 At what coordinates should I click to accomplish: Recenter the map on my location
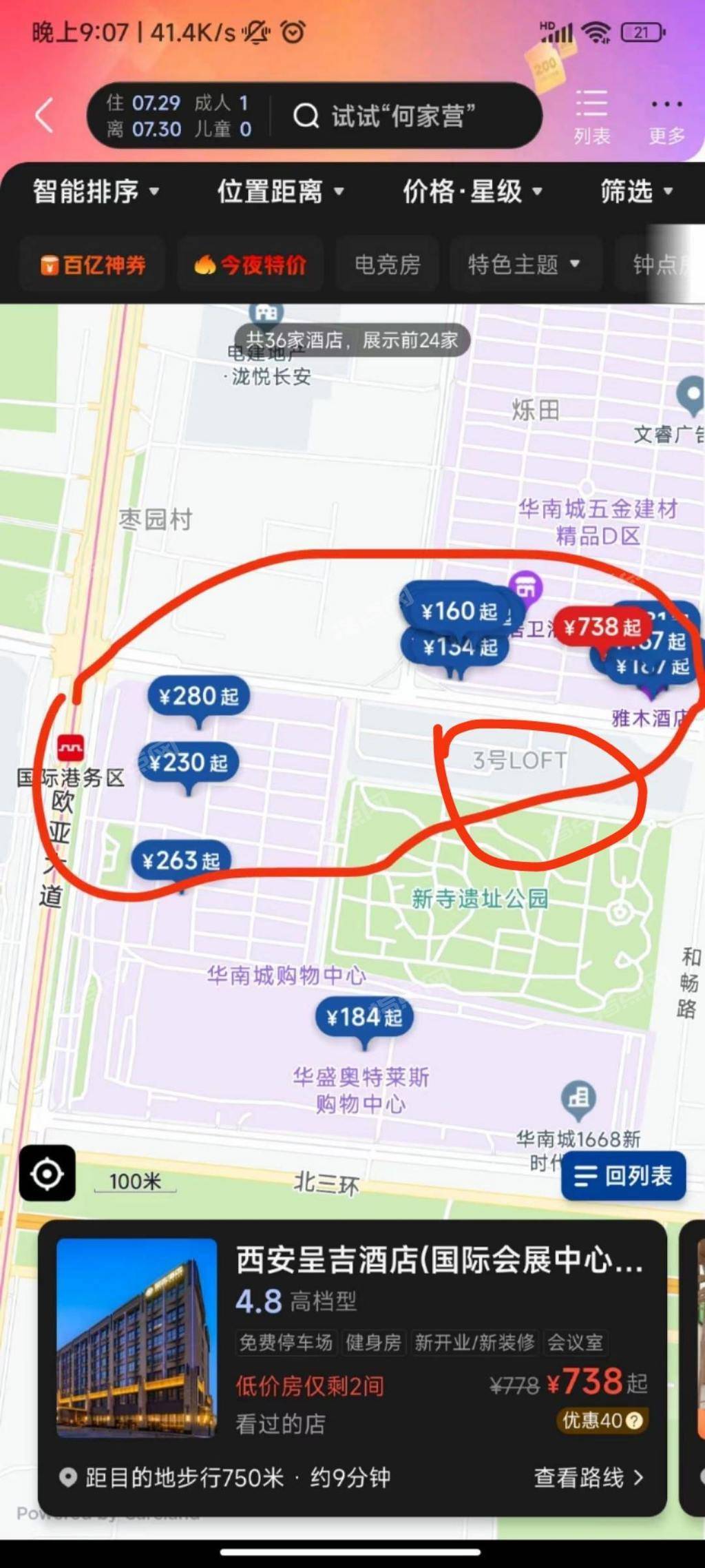pos(47,1173)
